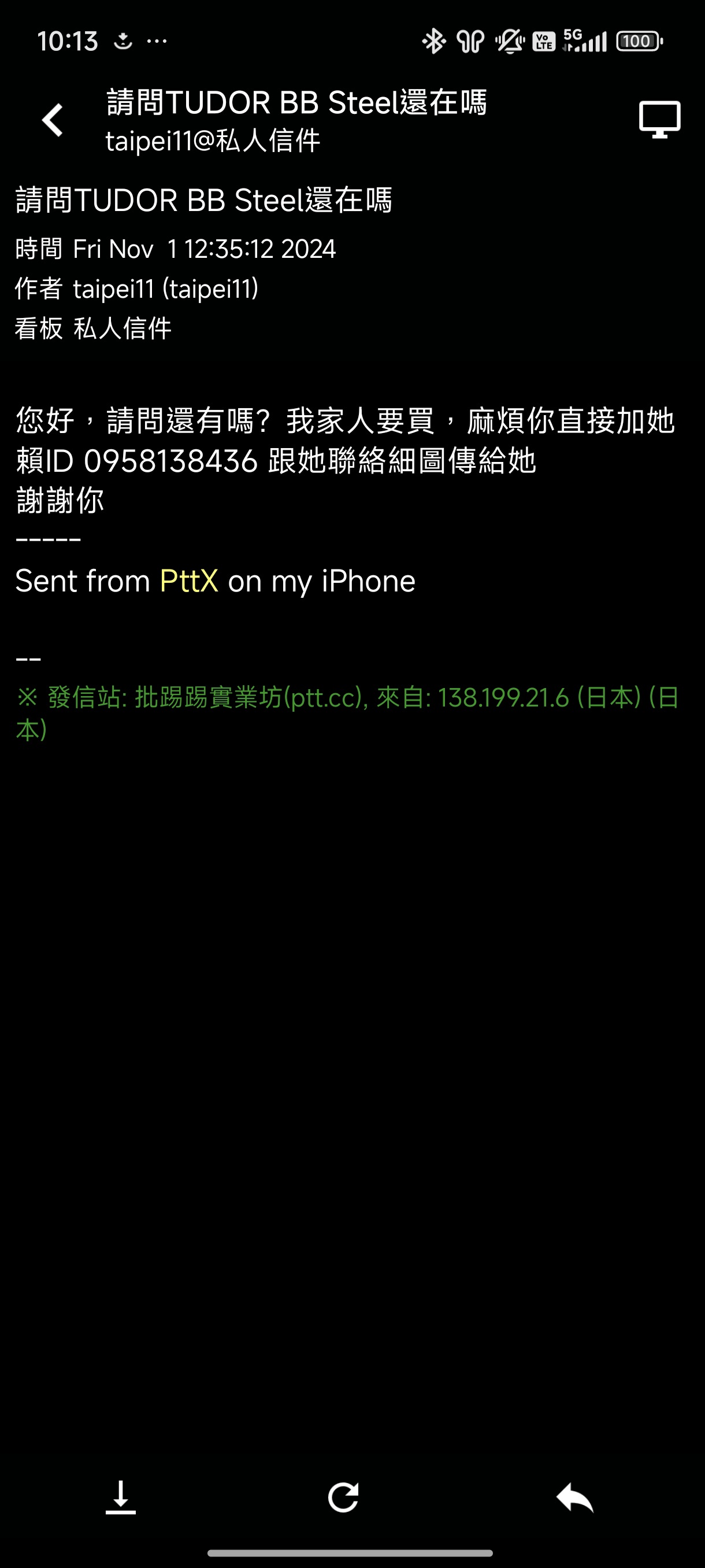Open the yellow PttX link

pyautogui.click(x=188, y=580)
